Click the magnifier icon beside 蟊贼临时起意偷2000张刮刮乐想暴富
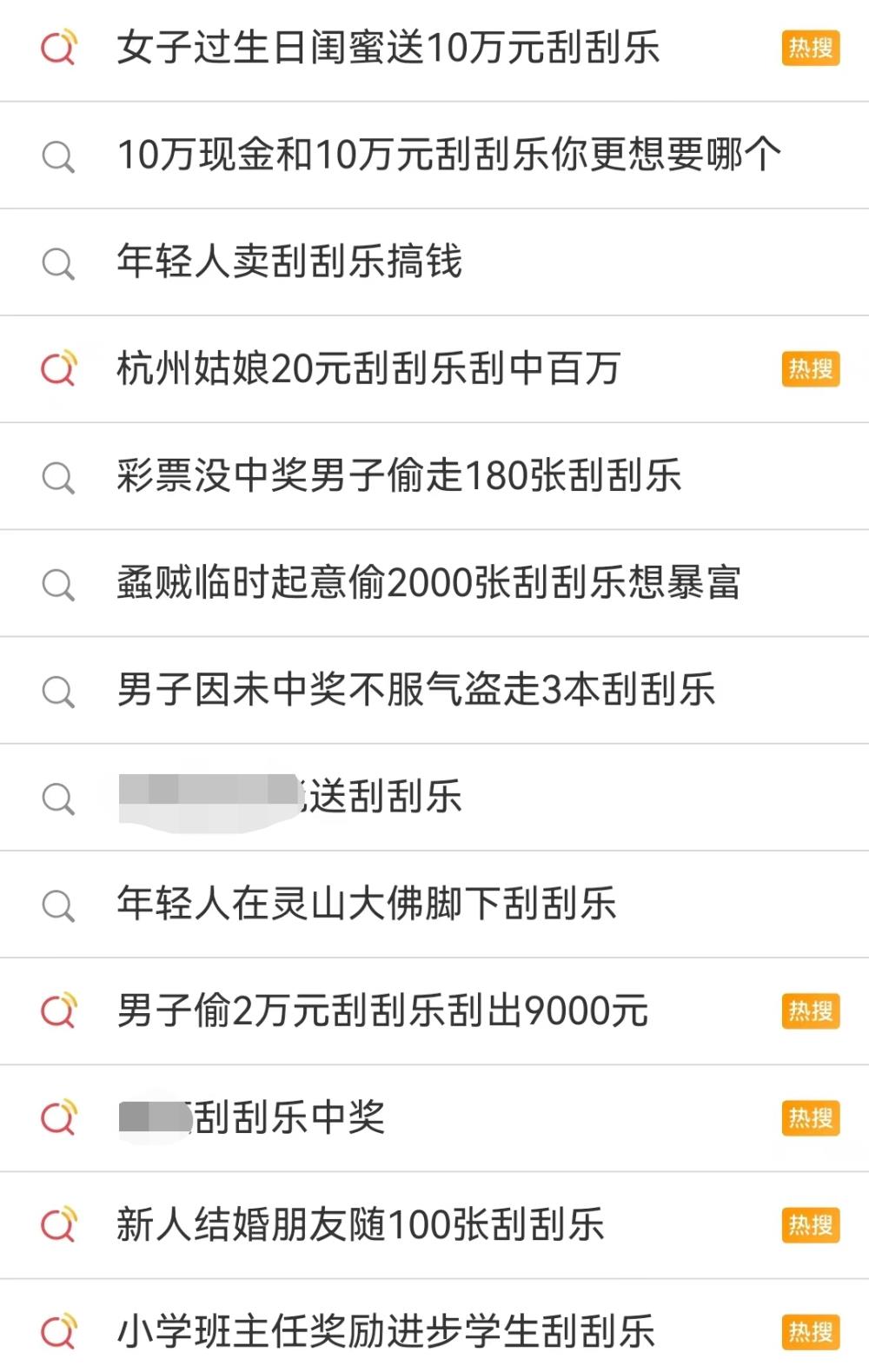The width and height of the screenshot is (869, 1372). 58,582
